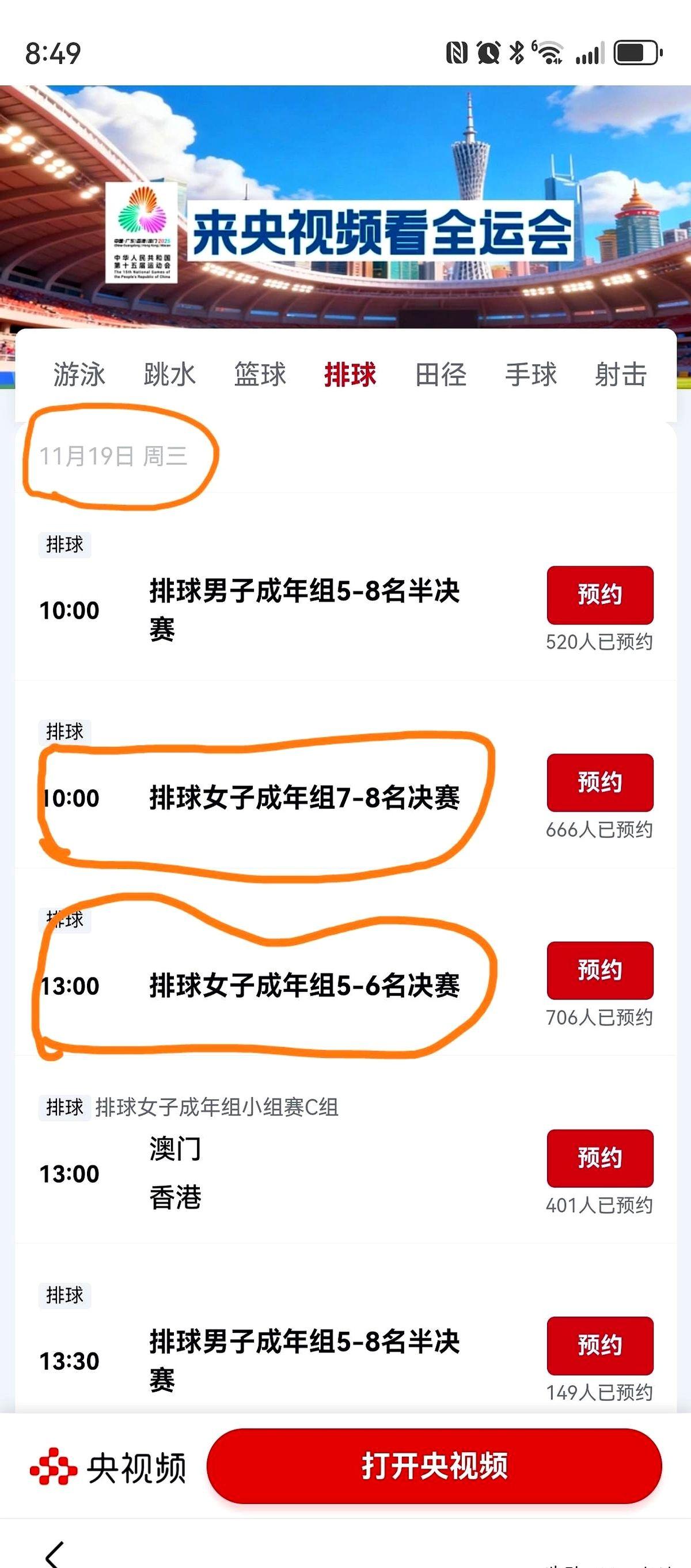Screen dimensions: 691x1568
Task: Open the 田径 schedule tab
Action: tap(441, 375)
